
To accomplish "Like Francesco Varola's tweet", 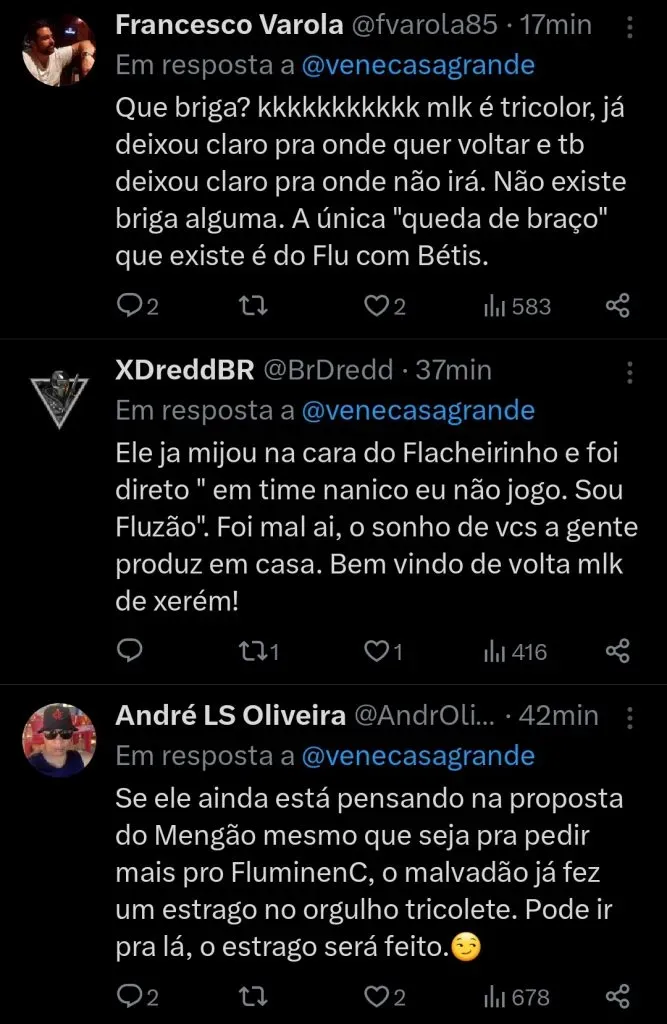I will tap(376, 306).
